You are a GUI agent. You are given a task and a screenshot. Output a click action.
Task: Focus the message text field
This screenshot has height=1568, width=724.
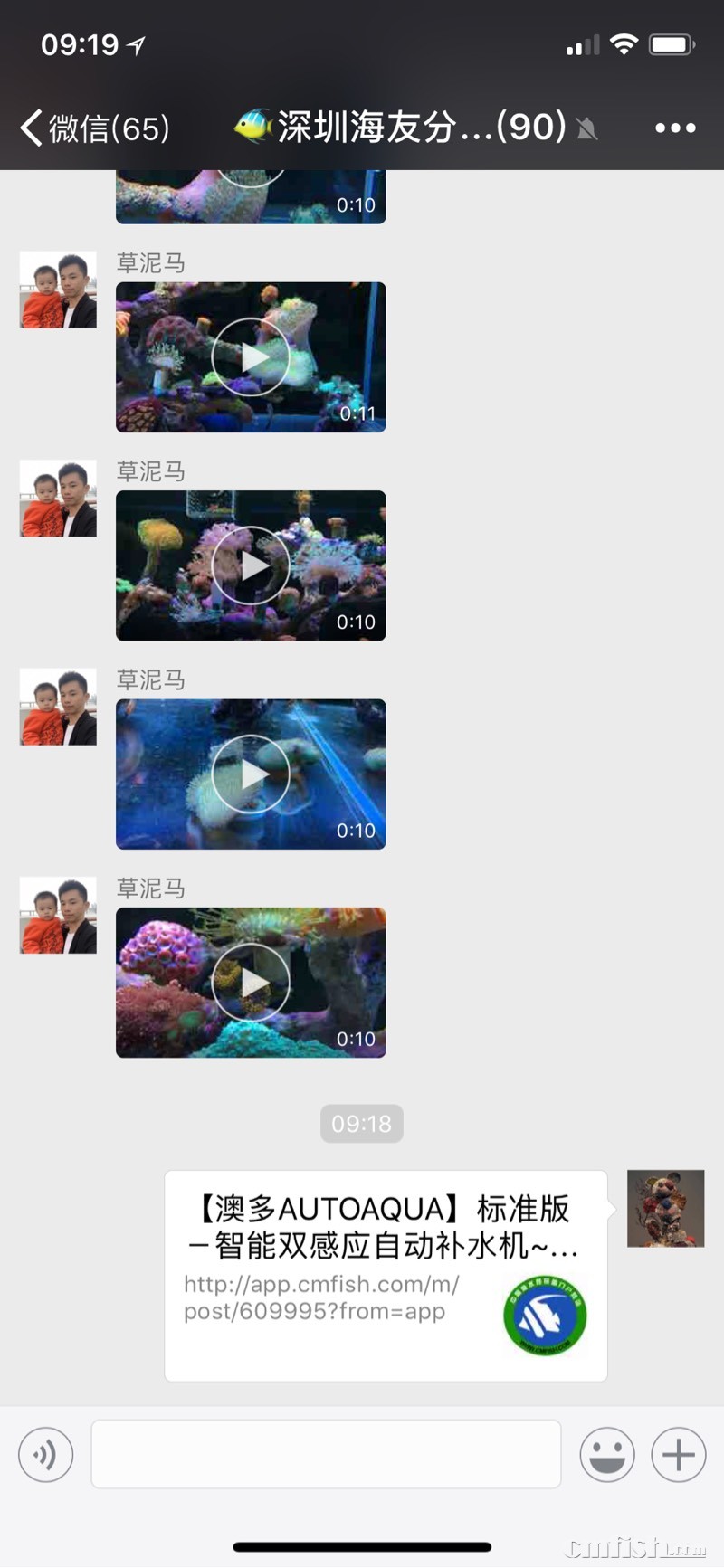(x=326, y=1455)
